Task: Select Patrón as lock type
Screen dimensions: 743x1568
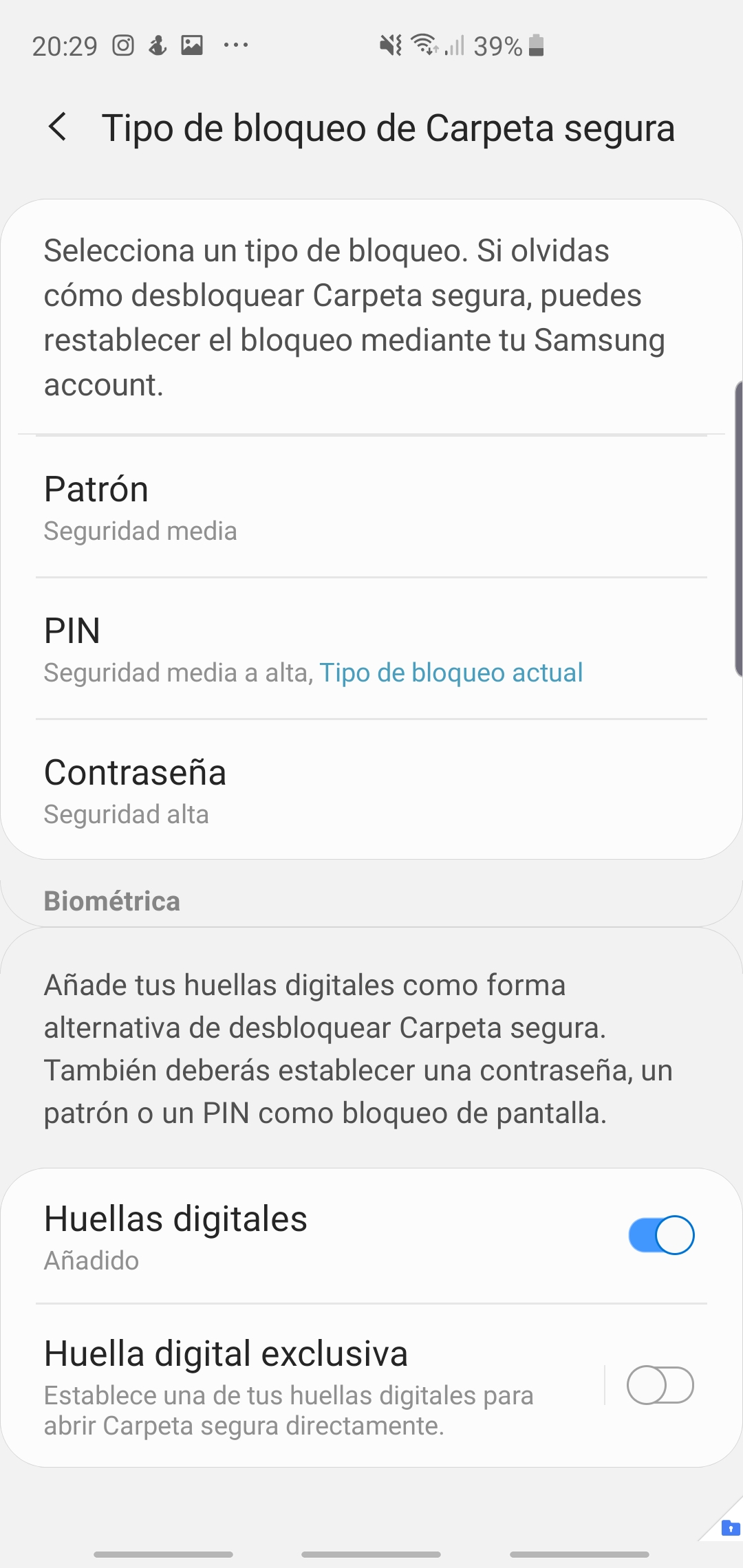Action: [371, 508]
